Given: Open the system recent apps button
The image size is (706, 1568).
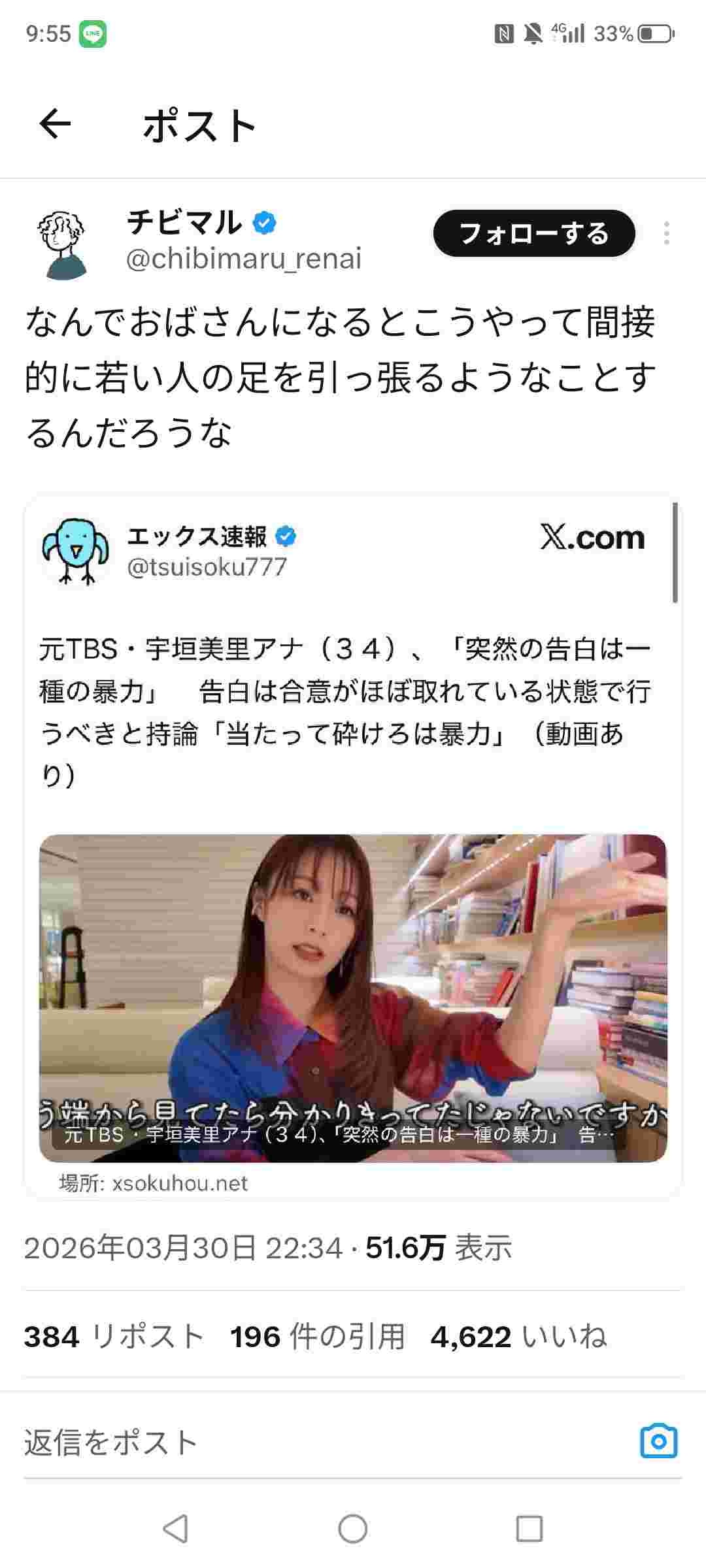Looking at the screenshot, I should pos(529,1529).
